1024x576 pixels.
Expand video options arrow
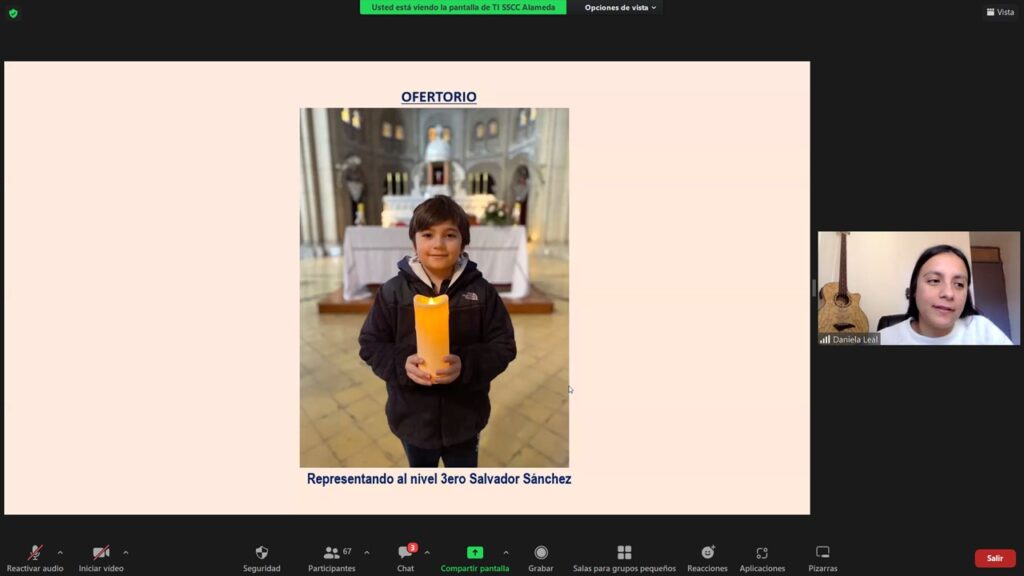(x=125, y=552)
